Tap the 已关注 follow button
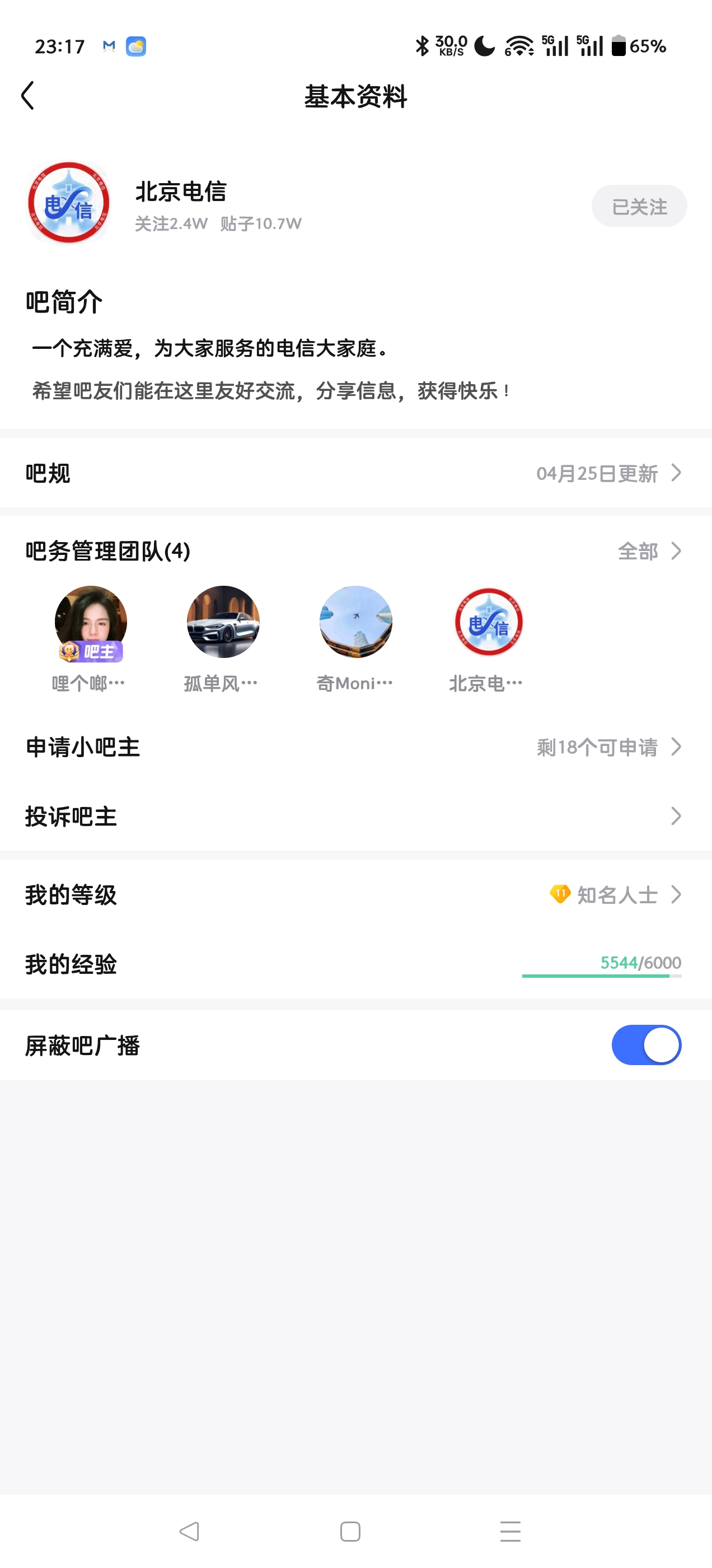The image size is (712, 1568). pyautogui.click(x=639, y=206)
